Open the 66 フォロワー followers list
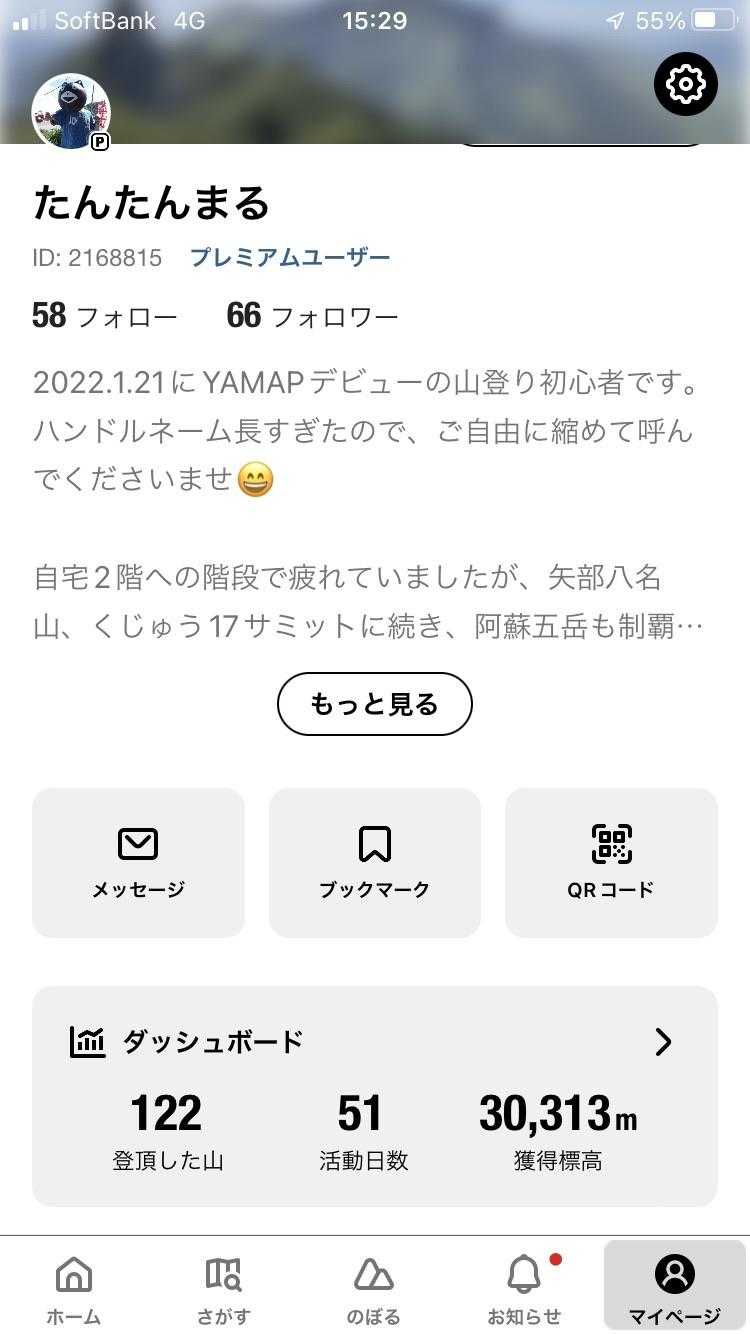Screen dimensions: 750x1334 click(x=312, y=317)
